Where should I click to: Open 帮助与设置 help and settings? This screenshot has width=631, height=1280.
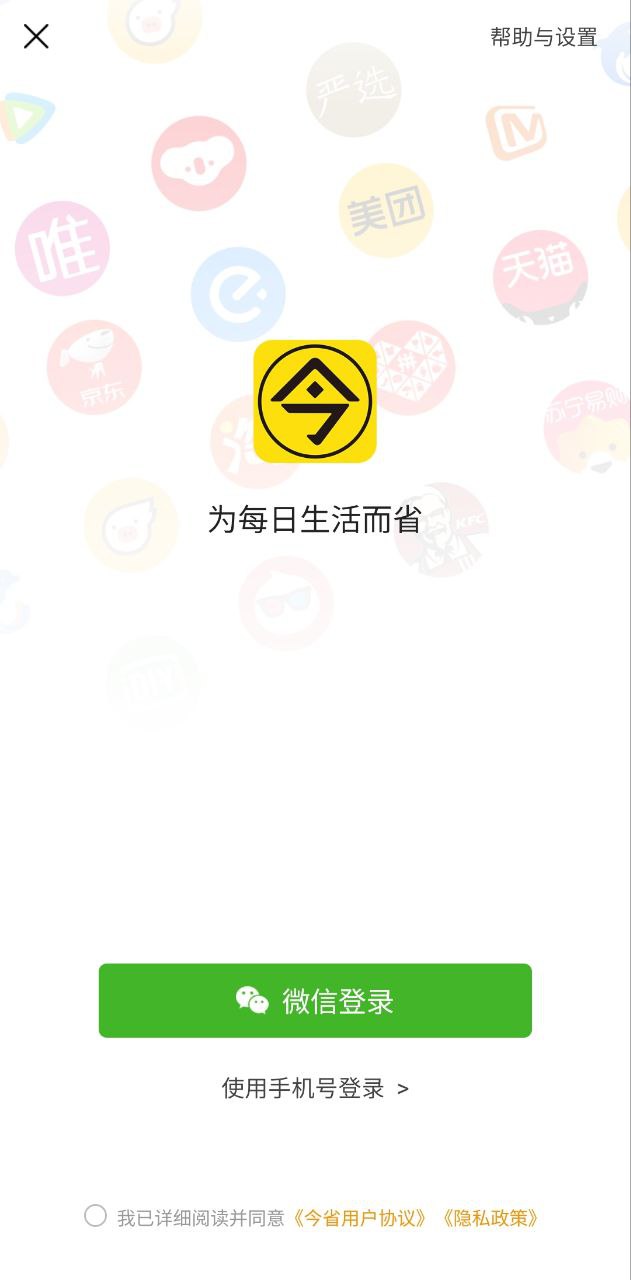click(x=543, y=38)
